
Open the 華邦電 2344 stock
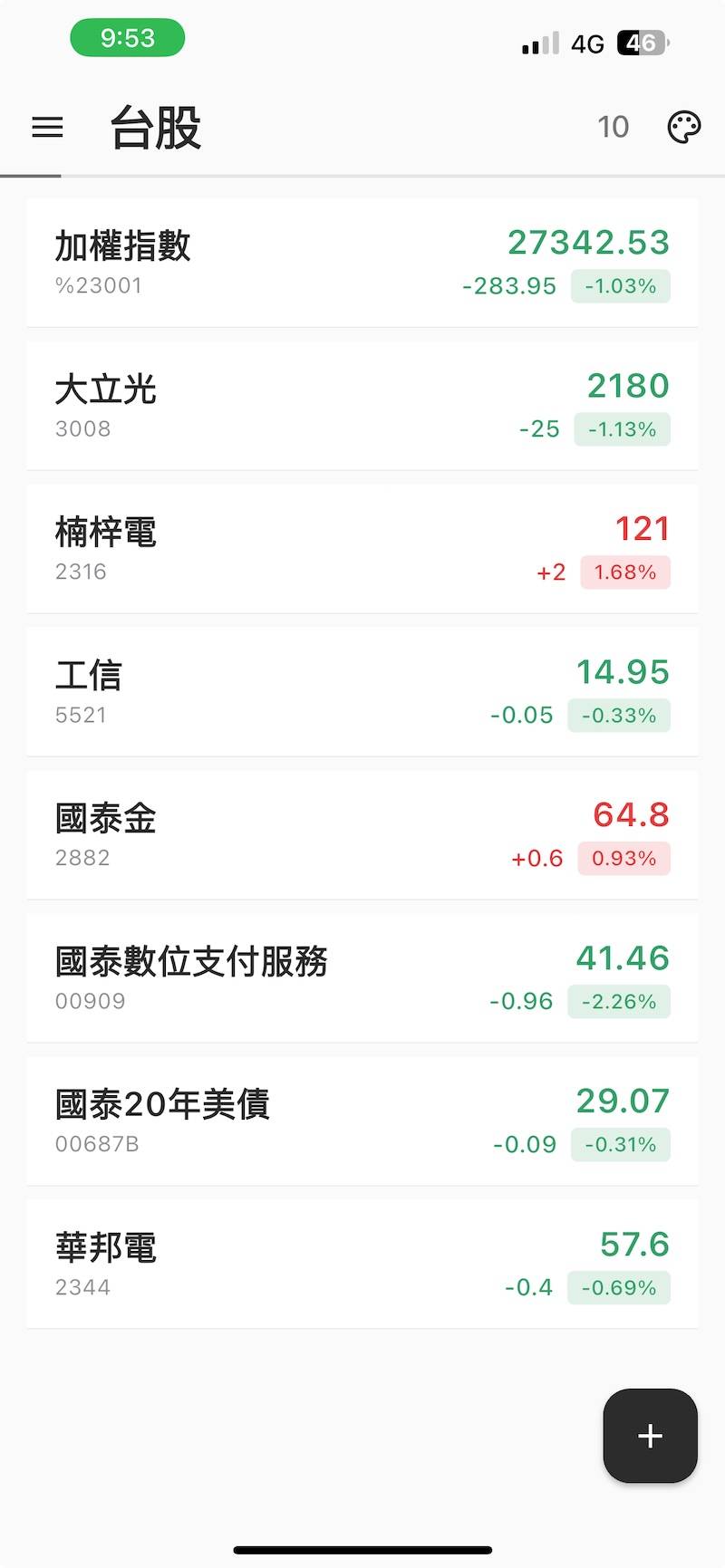tap(362, 1265)
